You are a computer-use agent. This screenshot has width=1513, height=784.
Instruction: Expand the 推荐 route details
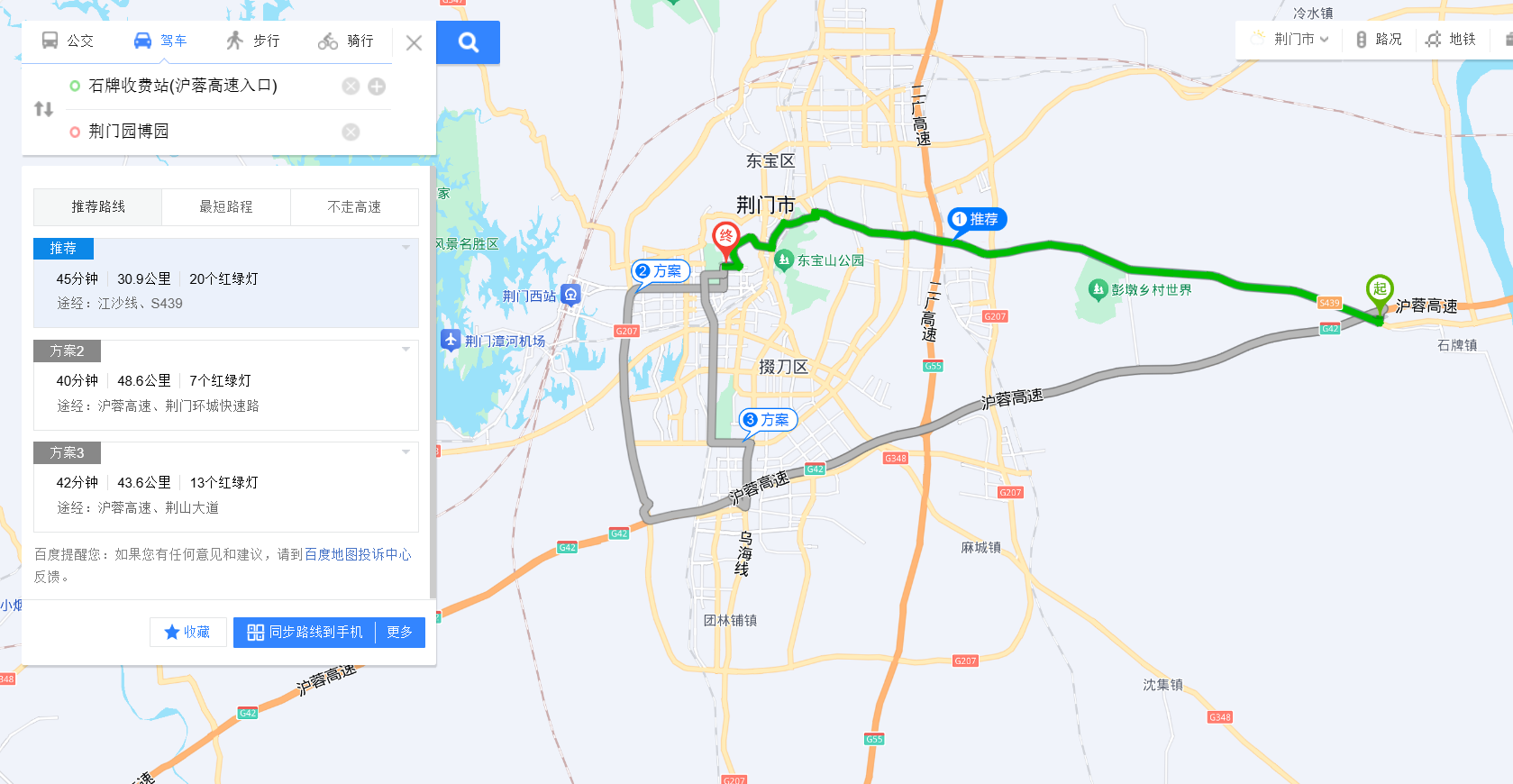406,248
